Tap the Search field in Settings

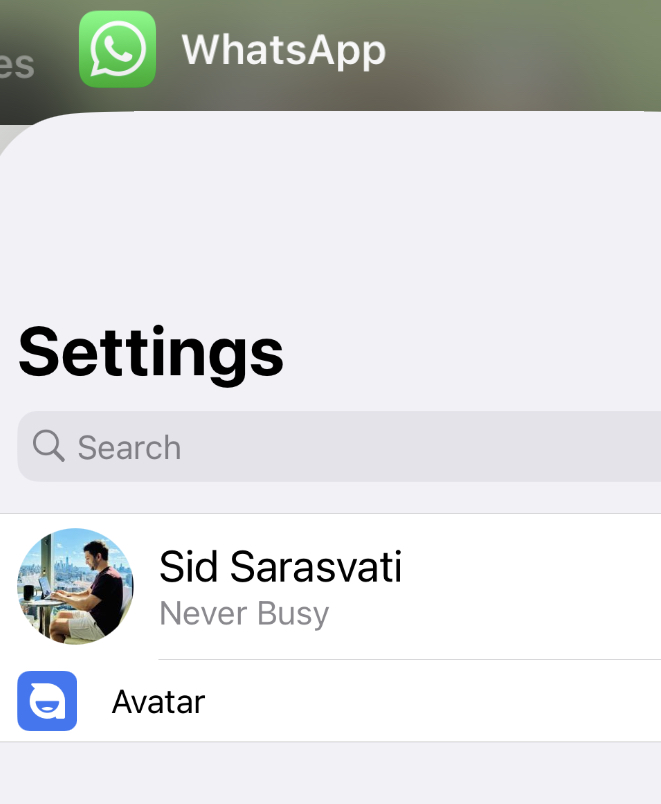click(330, 447)
